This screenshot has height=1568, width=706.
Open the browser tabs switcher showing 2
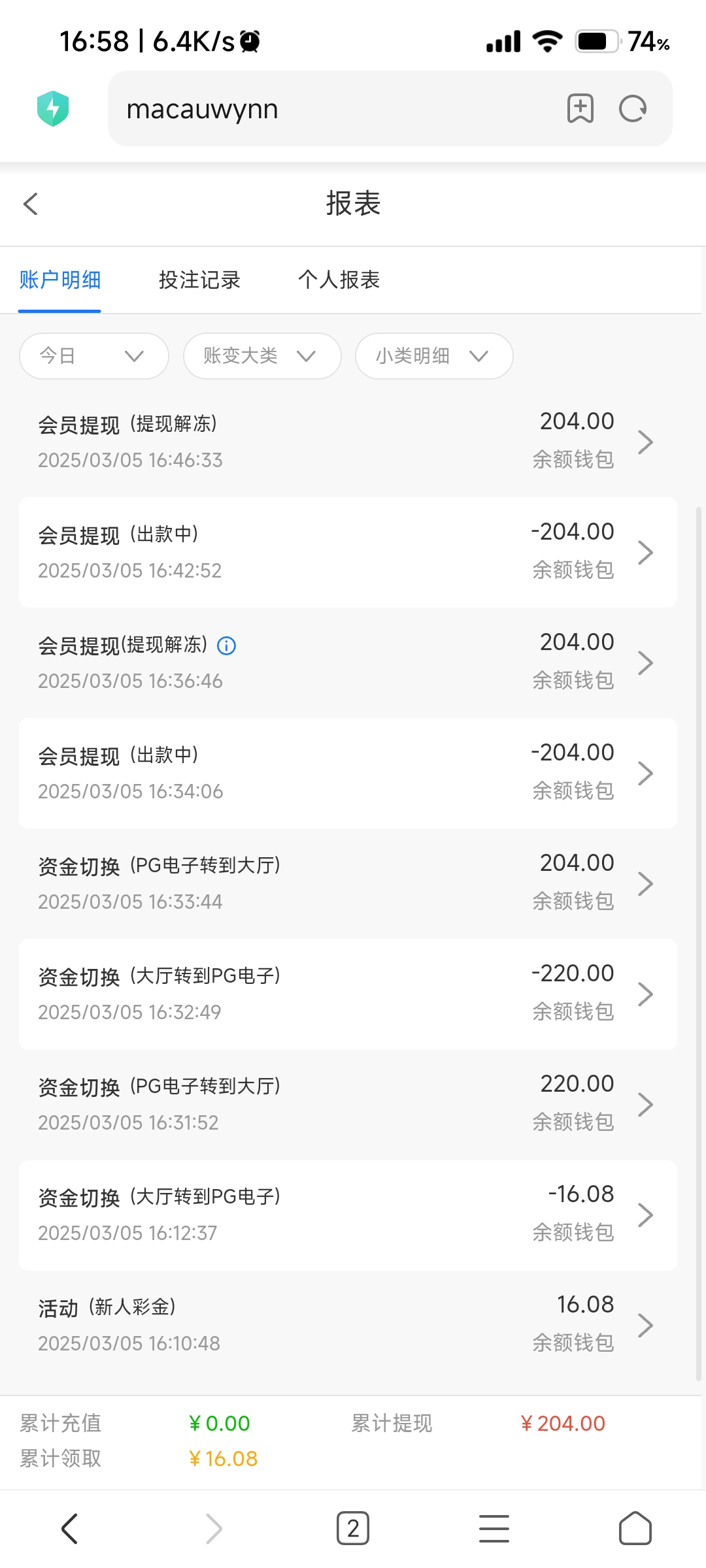point(353,1529)
